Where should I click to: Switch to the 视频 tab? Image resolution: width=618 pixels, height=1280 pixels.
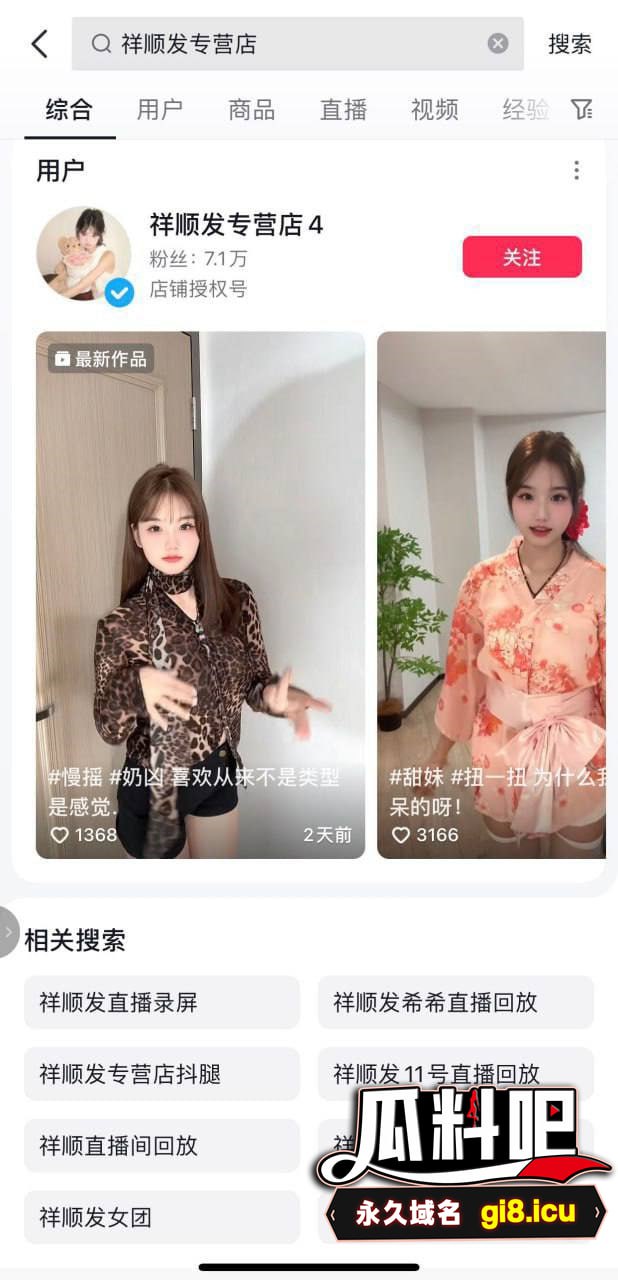pyautogui.click(x=434, y=110)
